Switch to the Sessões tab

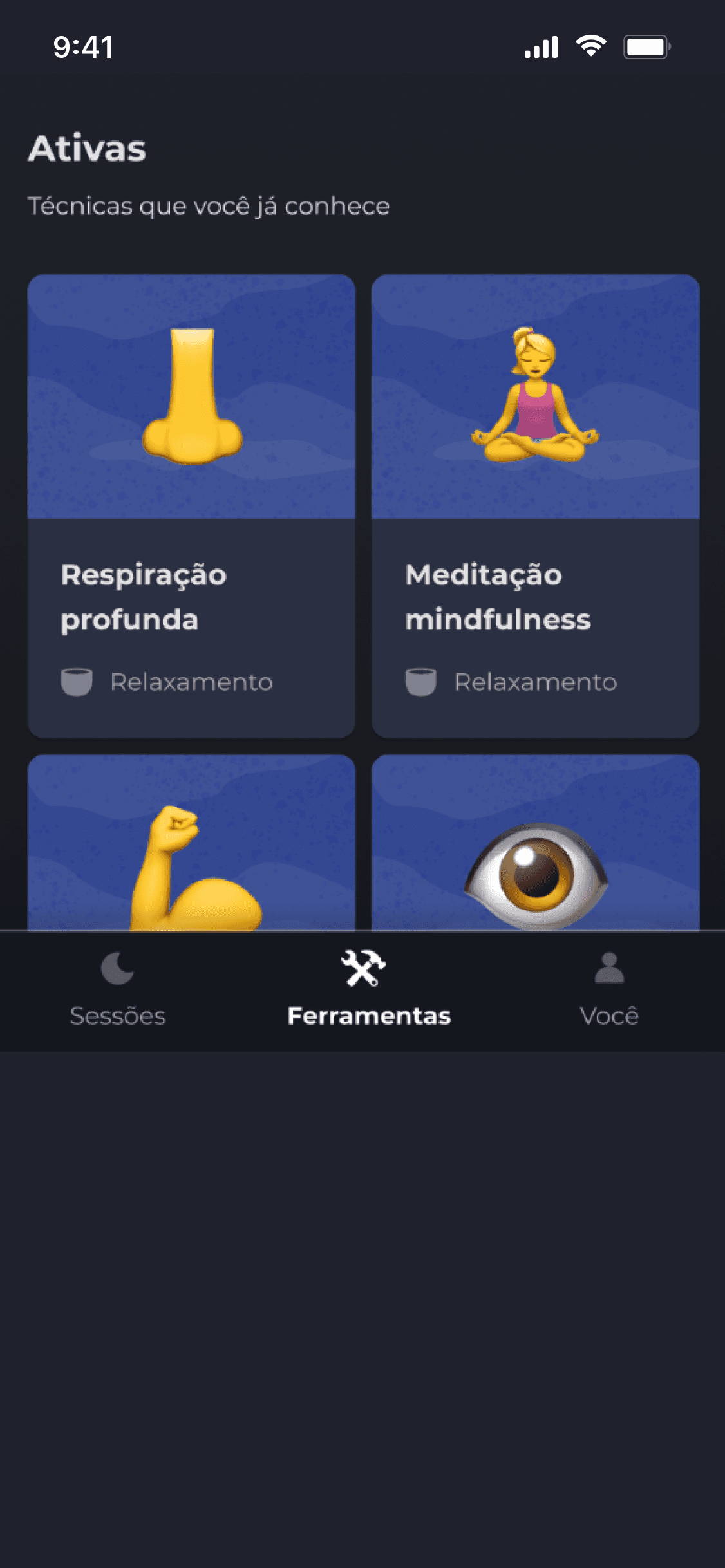[118, 989]
